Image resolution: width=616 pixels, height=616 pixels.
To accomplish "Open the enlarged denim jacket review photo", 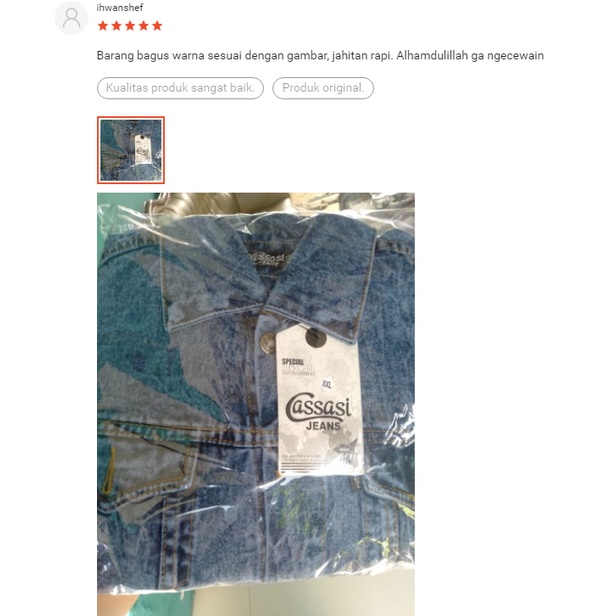I will (255, 400).
